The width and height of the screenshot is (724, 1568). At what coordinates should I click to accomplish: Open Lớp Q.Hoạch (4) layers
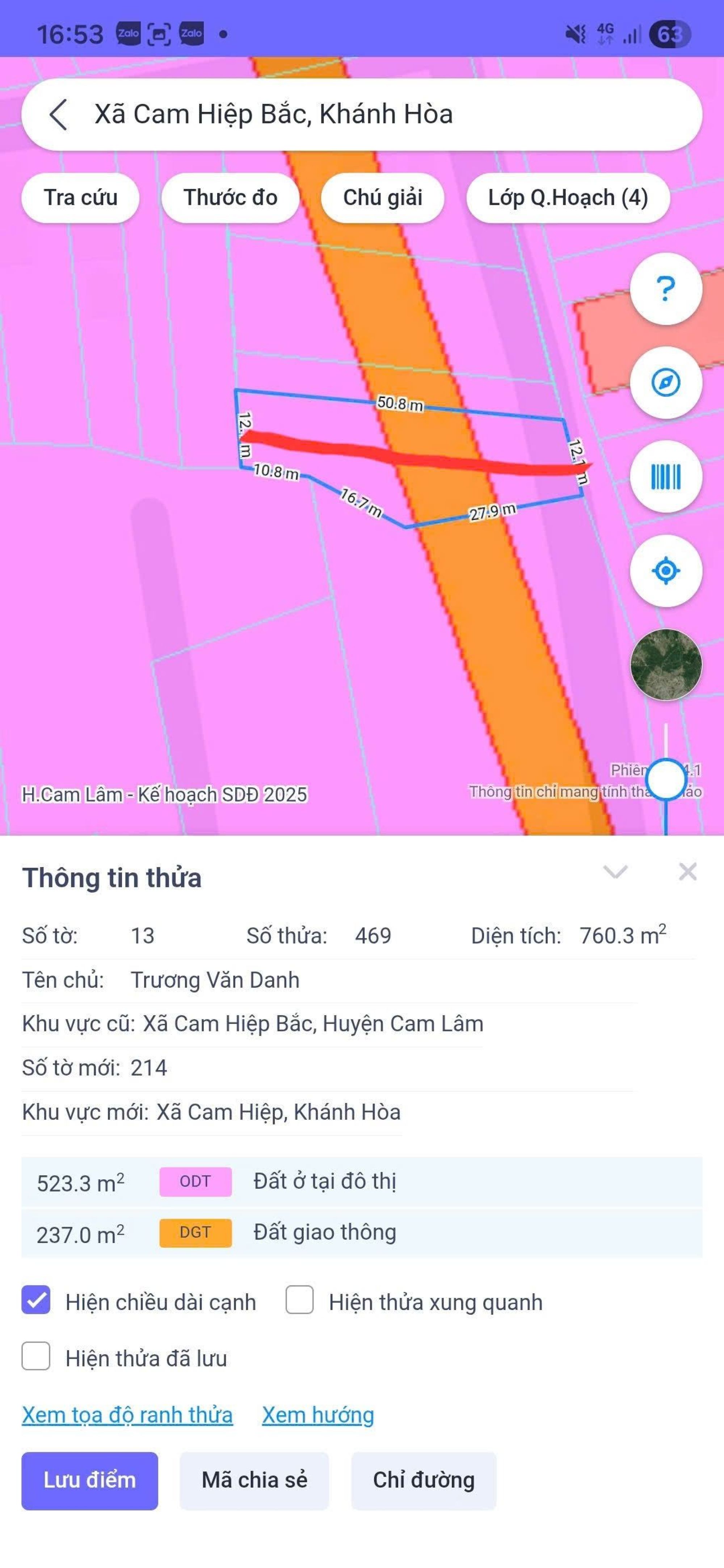tap(568, 198)
